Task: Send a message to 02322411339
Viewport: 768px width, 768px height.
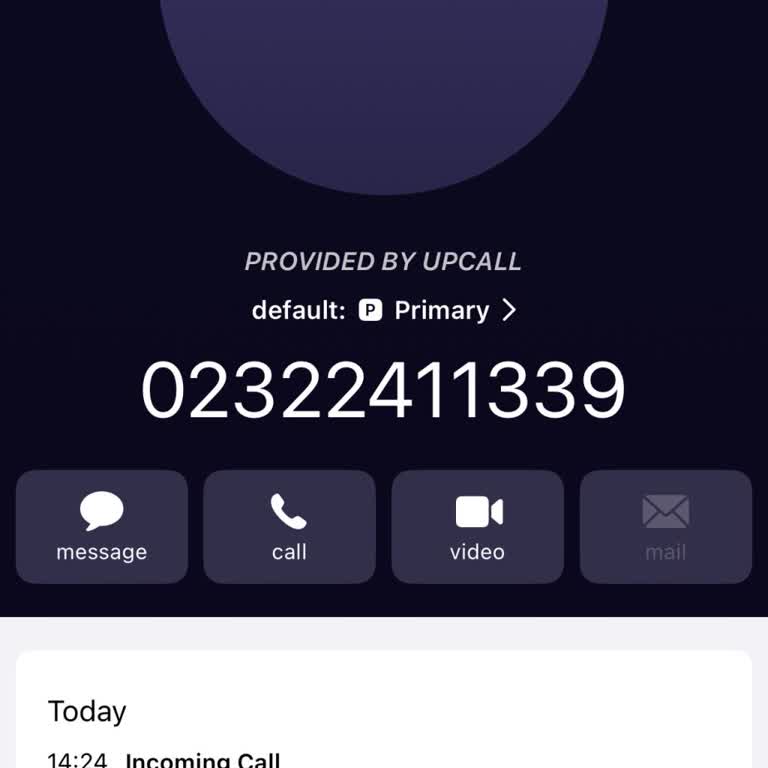Action: click(101, 527)
